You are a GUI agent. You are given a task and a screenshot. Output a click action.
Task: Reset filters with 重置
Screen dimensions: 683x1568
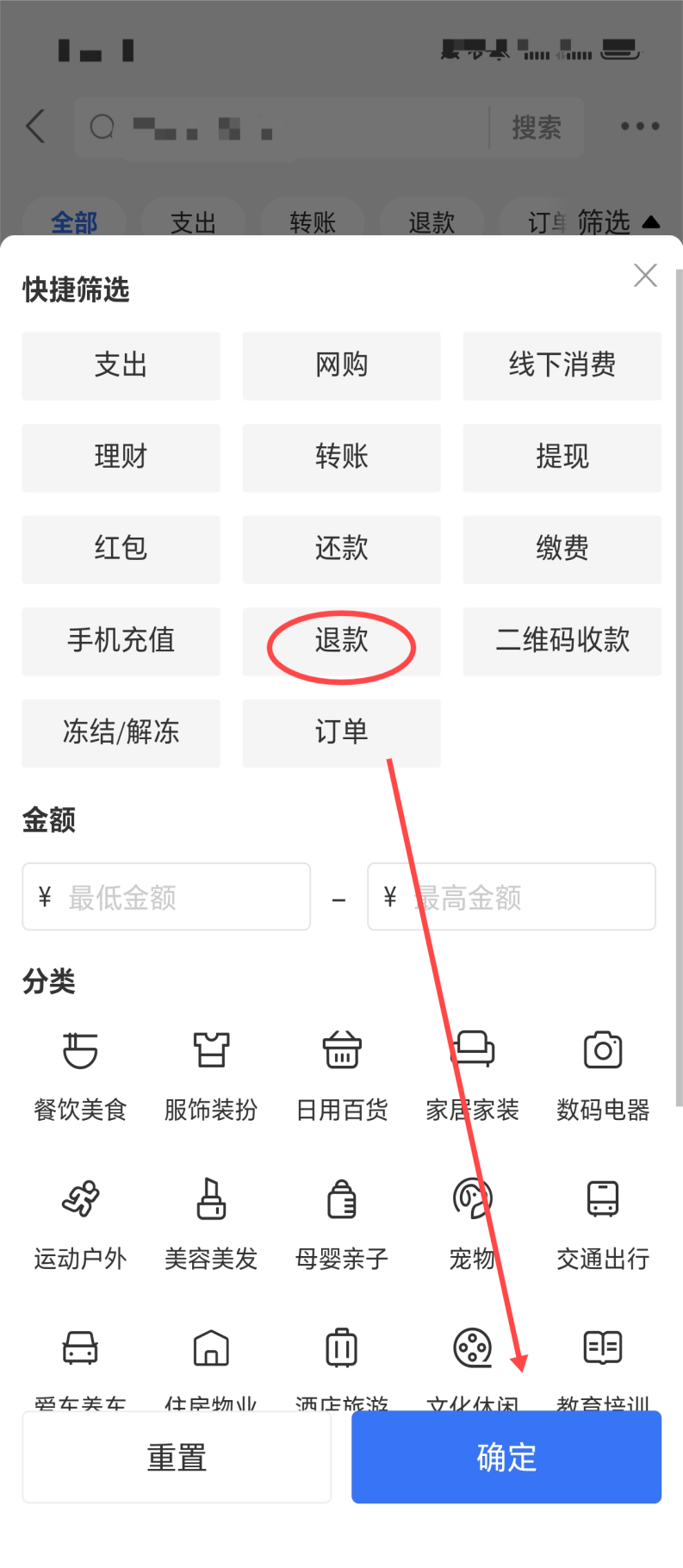tap(177, 1458)
